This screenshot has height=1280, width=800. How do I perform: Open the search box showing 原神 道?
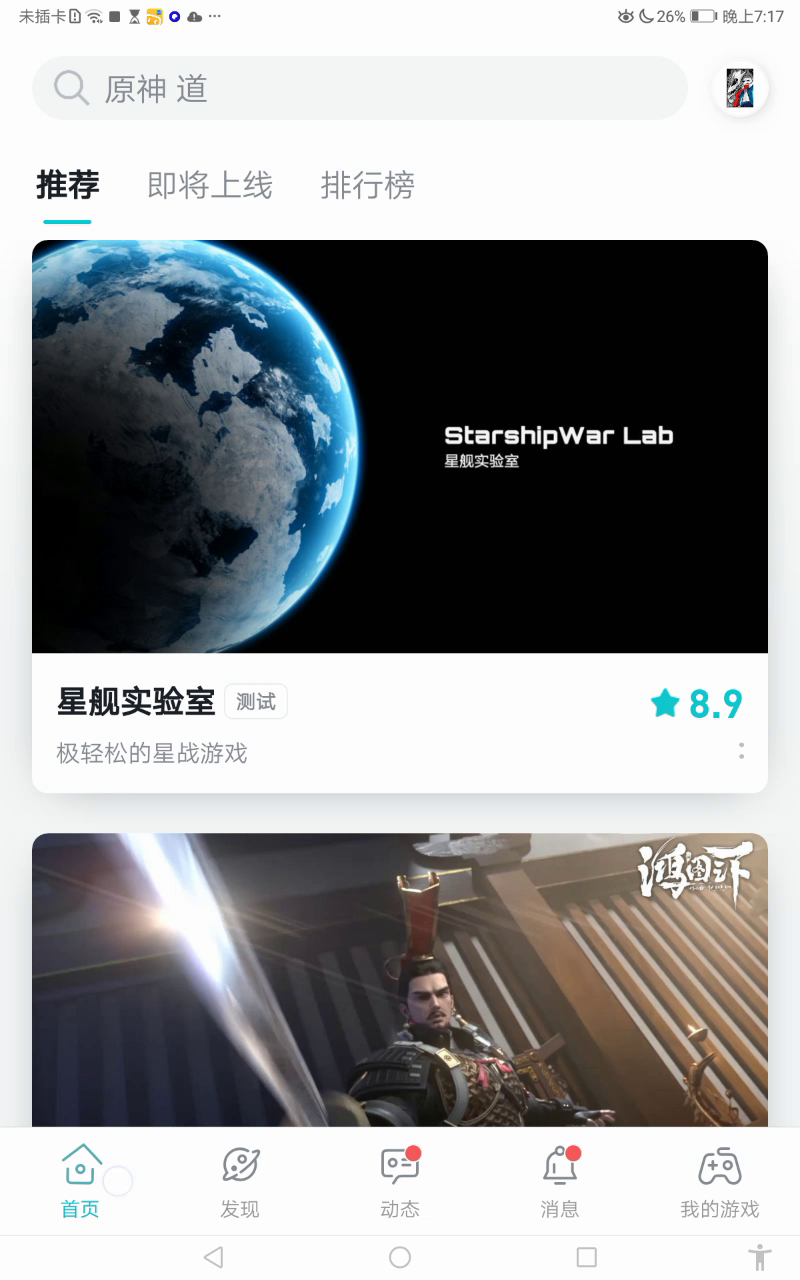(x=360, y=88)
